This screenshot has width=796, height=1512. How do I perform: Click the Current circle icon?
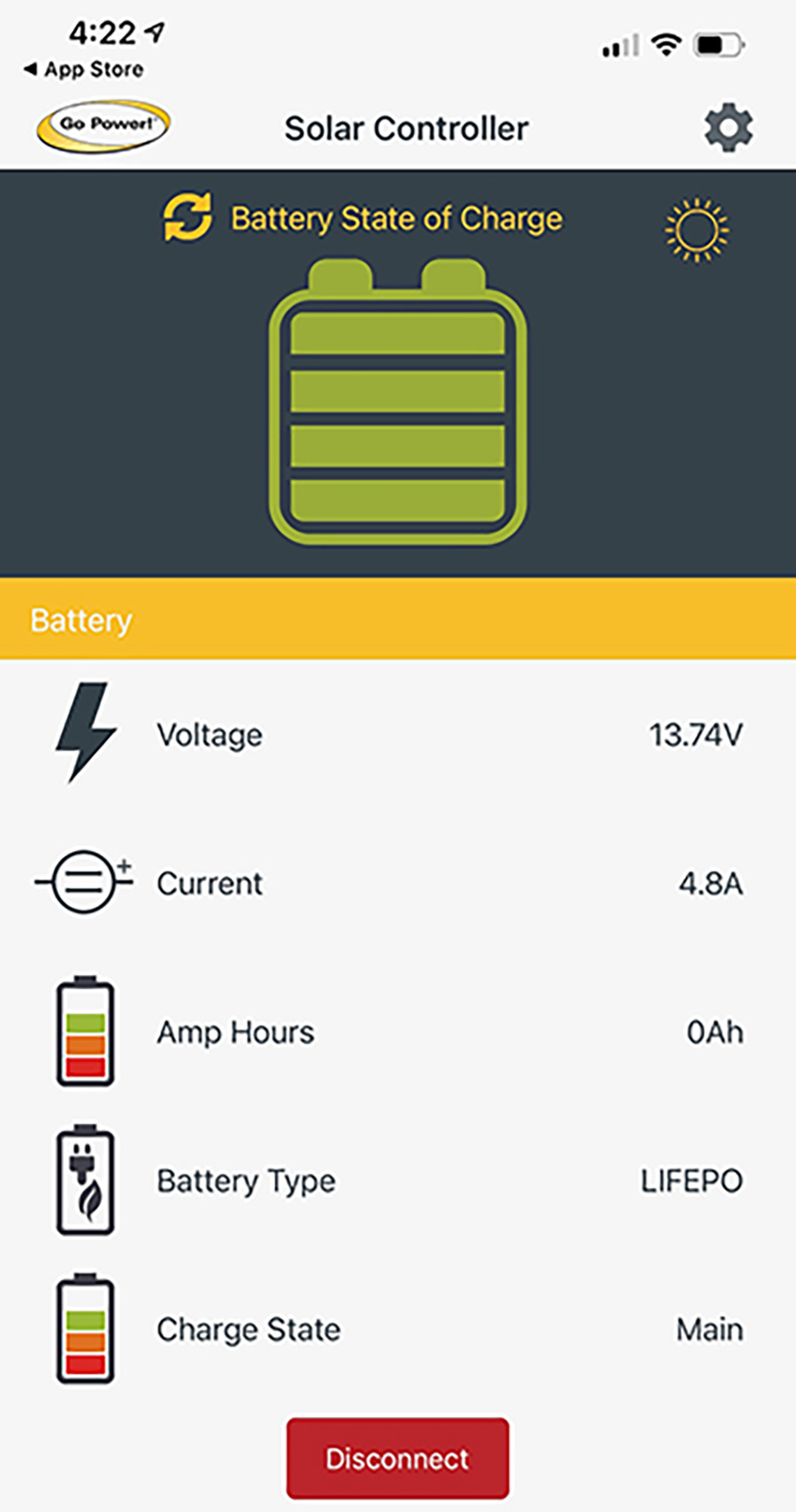[x=82, y=882]
